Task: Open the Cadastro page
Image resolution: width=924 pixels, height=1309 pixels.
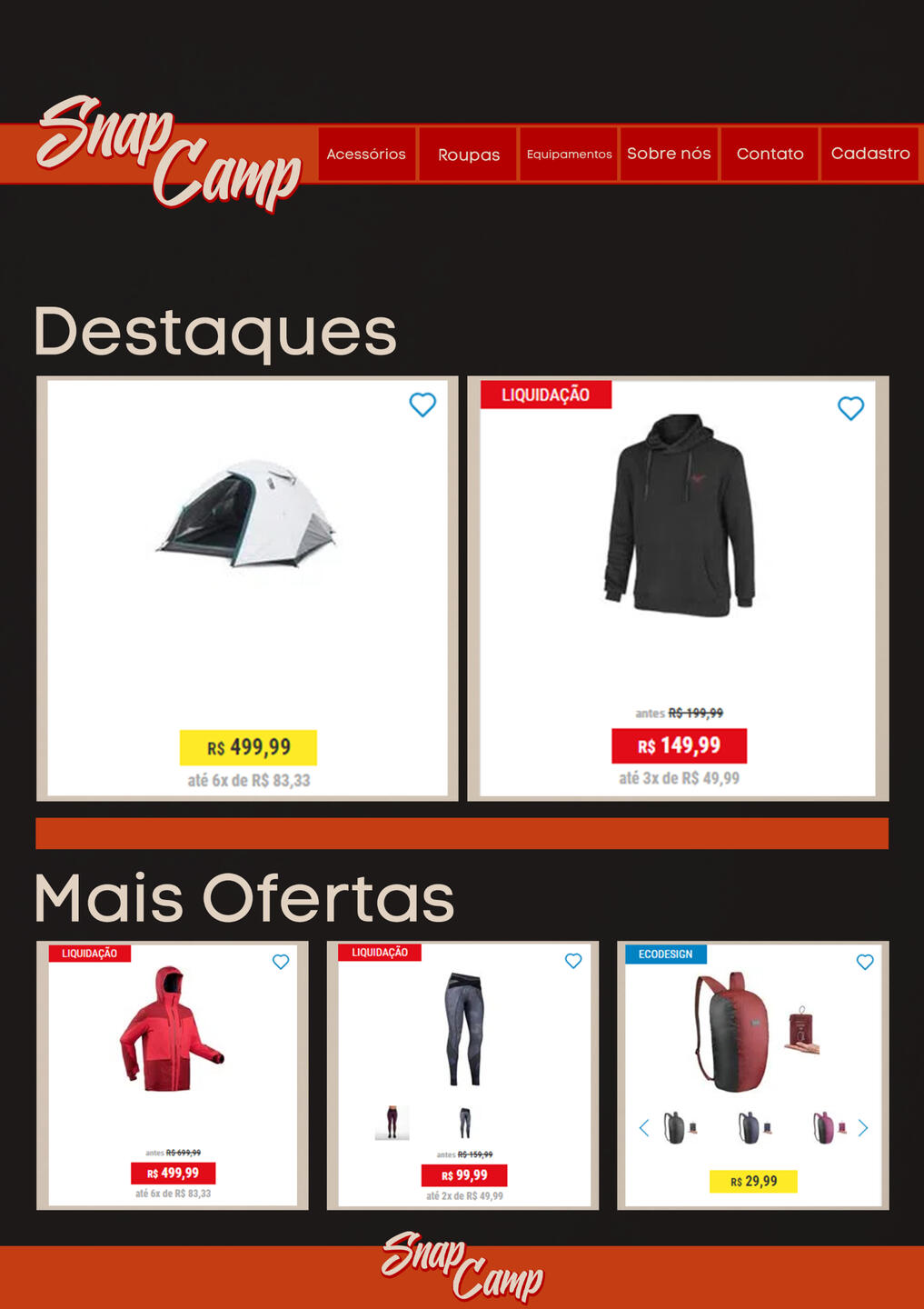Action: 870,154
